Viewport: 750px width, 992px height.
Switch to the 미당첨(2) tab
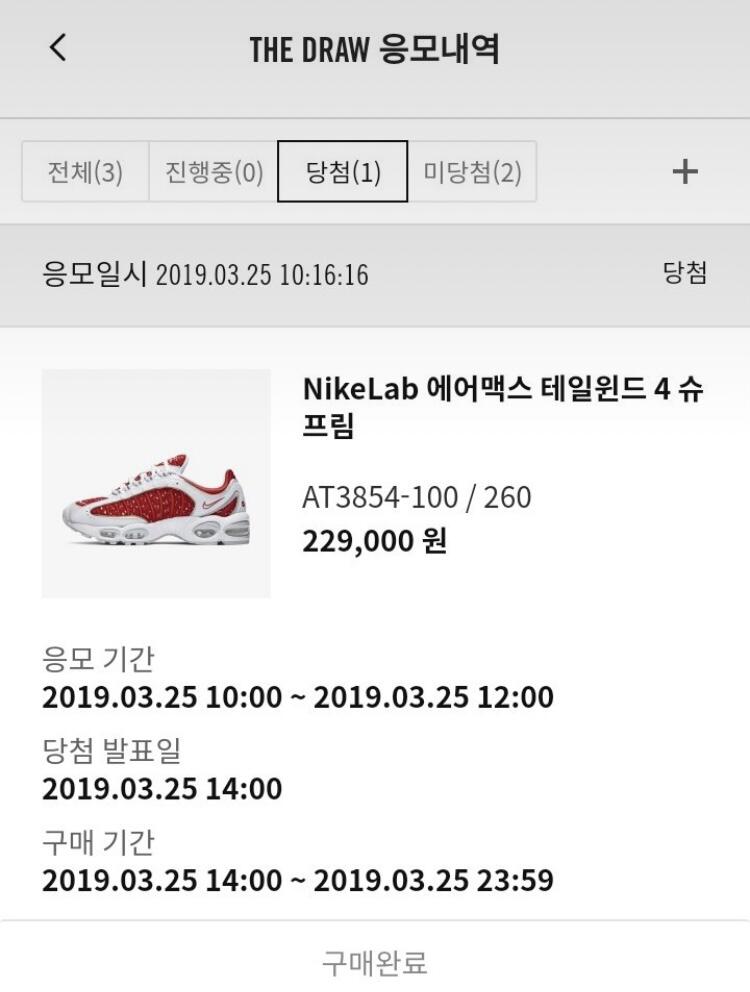[x=472, y=171]
